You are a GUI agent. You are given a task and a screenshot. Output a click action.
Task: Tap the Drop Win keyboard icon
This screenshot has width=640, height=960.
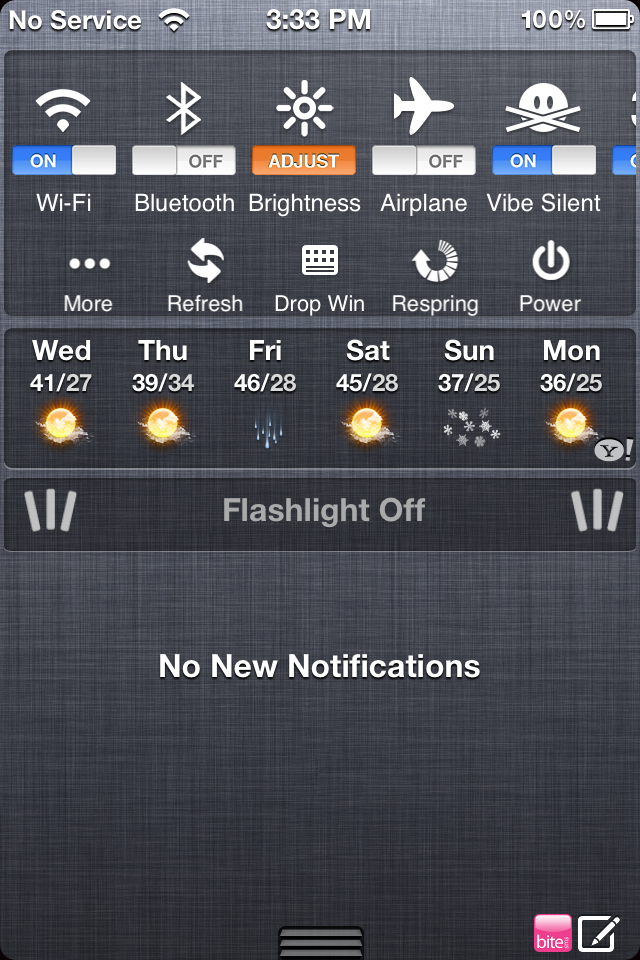(x=320, y=262)
